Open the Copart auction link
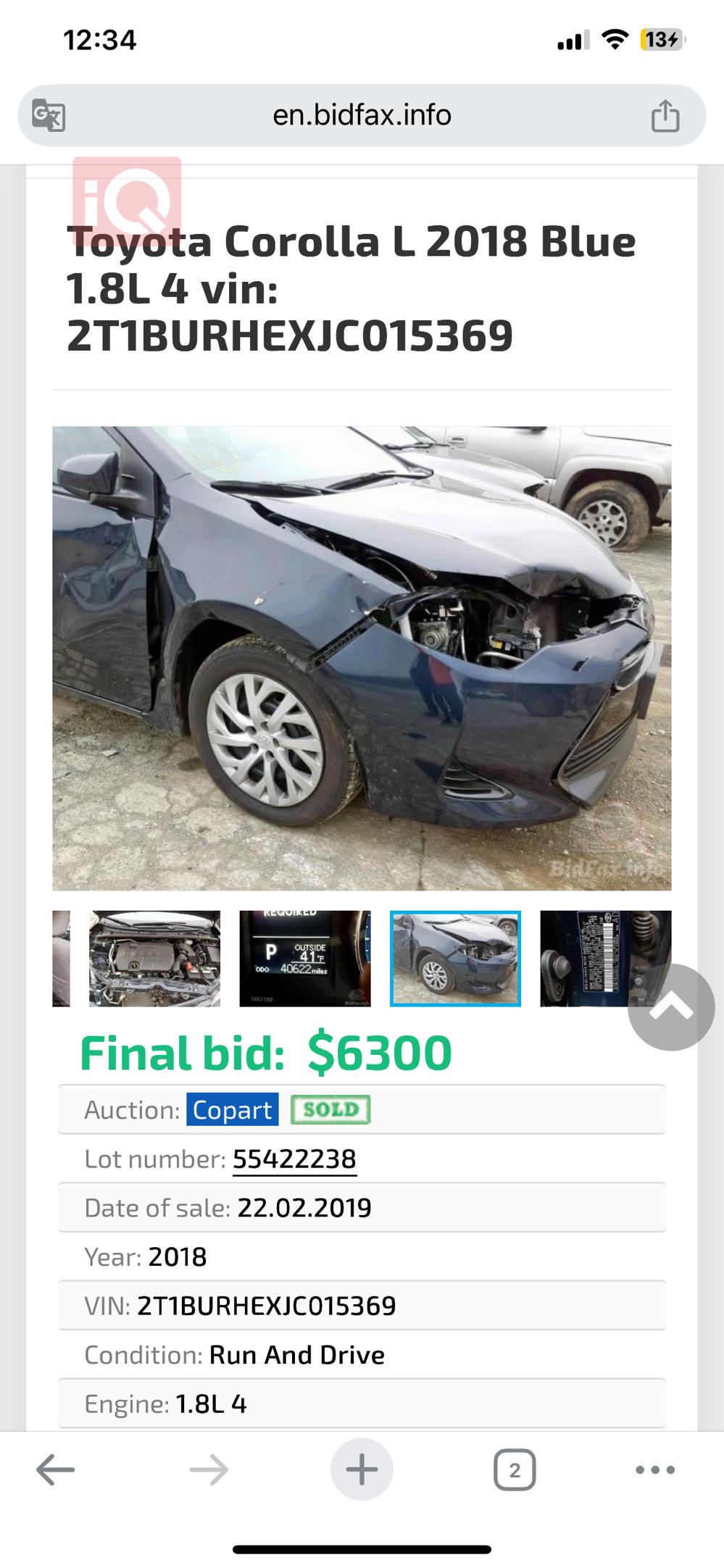Viewport: 724px width, 1568px height. pyautogui.click(x=231, y=1110)
